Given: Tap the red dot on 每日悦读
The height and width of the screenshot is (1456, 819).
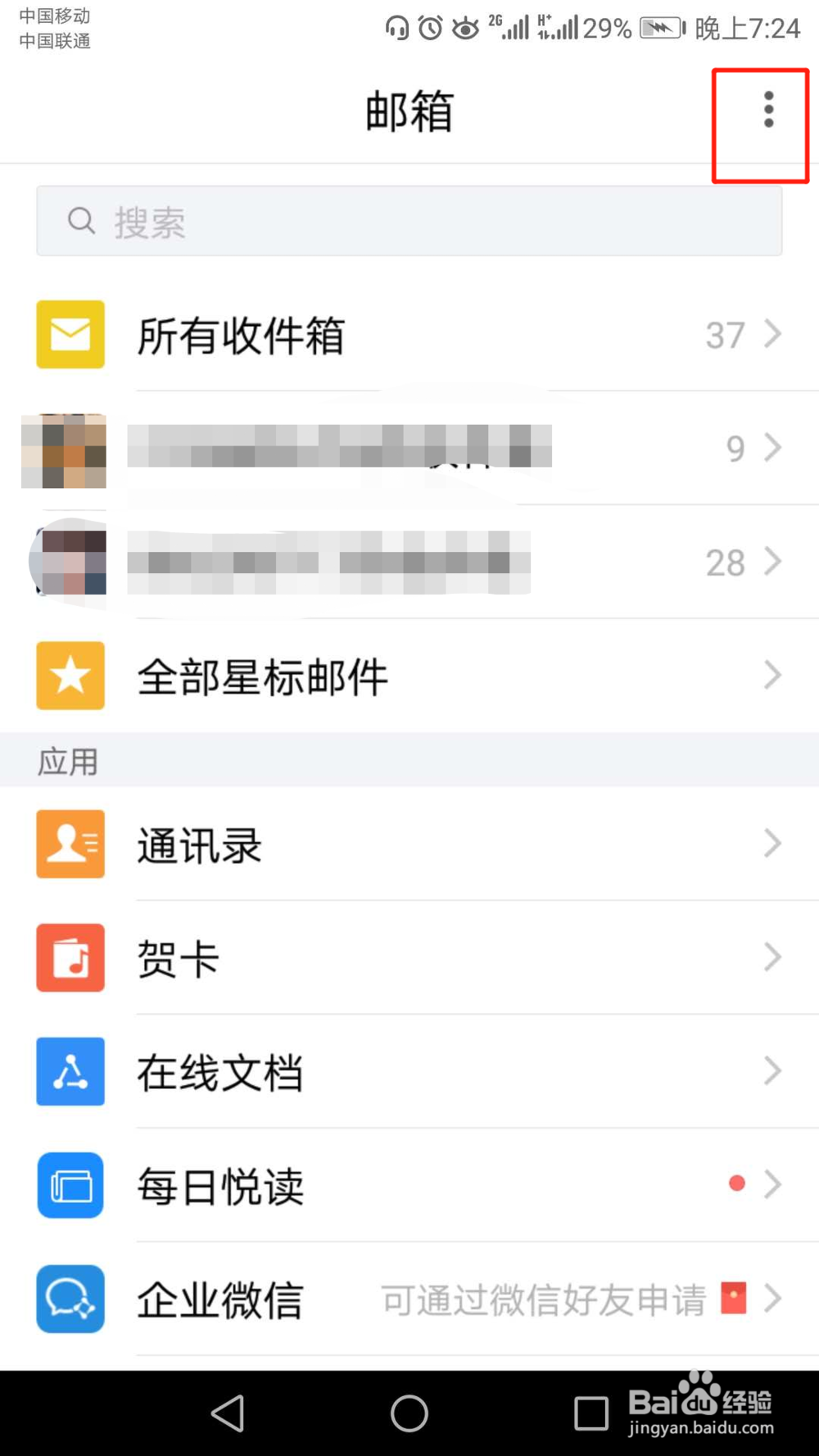Looking at the screenshot, I should 736,1182.
